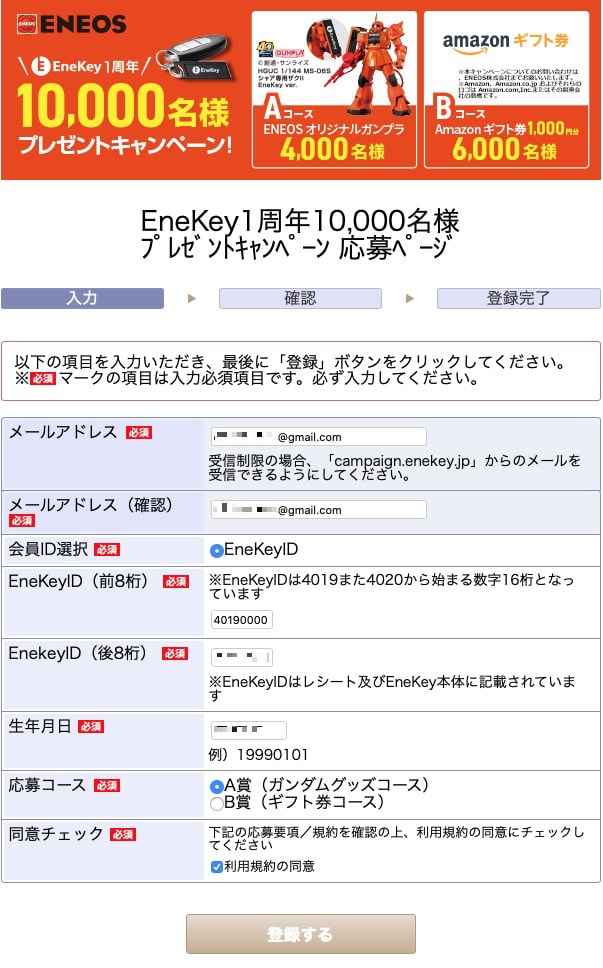Focus the メールアドレス（確認） field
The image size is (603, 968).
[318, 510]
